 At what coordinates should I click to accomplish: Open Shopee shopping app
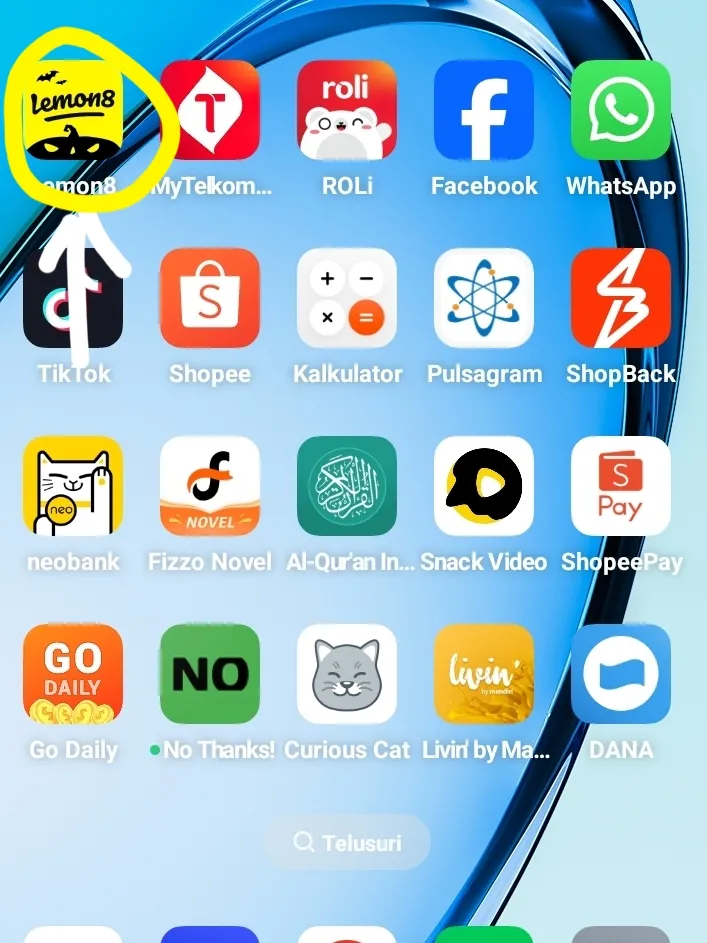coord(210,298)
